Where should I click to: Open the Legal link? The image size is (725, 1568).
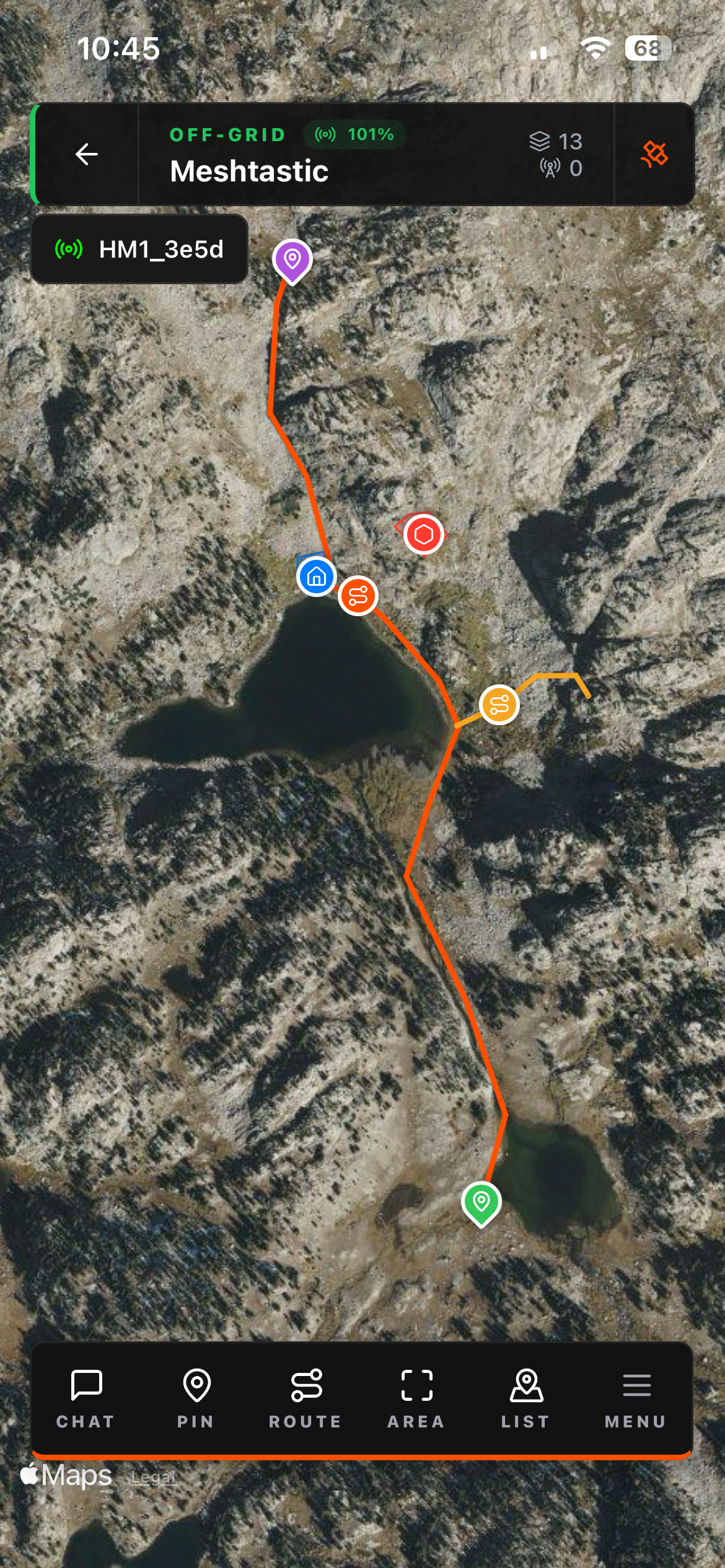point(152,1478)
